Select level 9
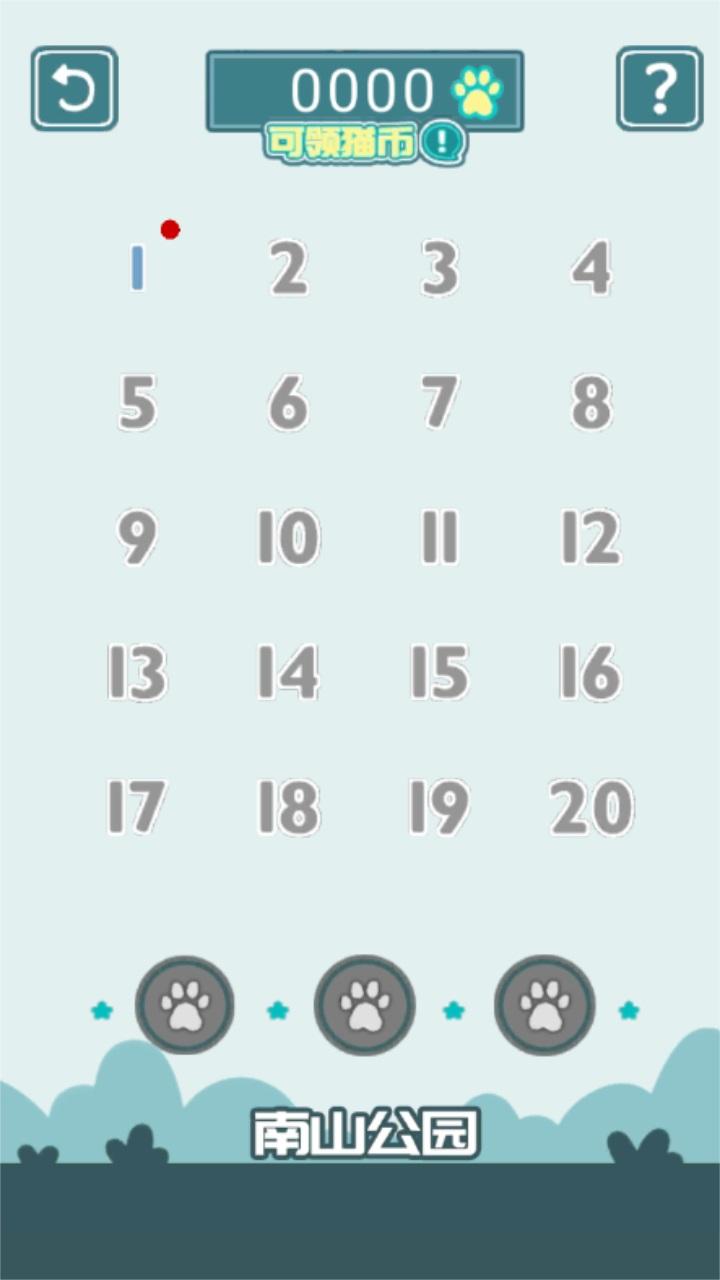The width and height of the screenshot is (720, 1280). (x=138, y=537)
